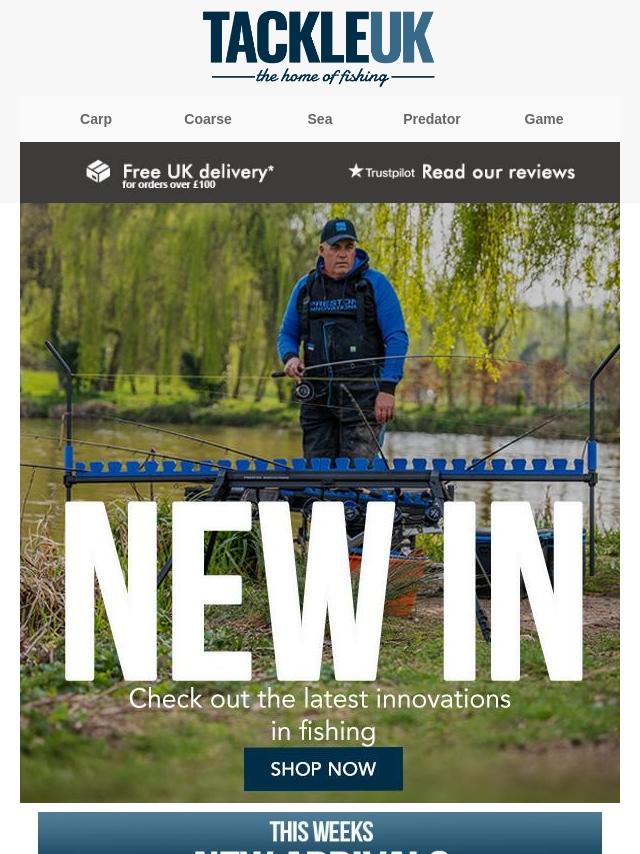
Task: Read Trustpilot reviews
Action: click(x=461, y=172)
